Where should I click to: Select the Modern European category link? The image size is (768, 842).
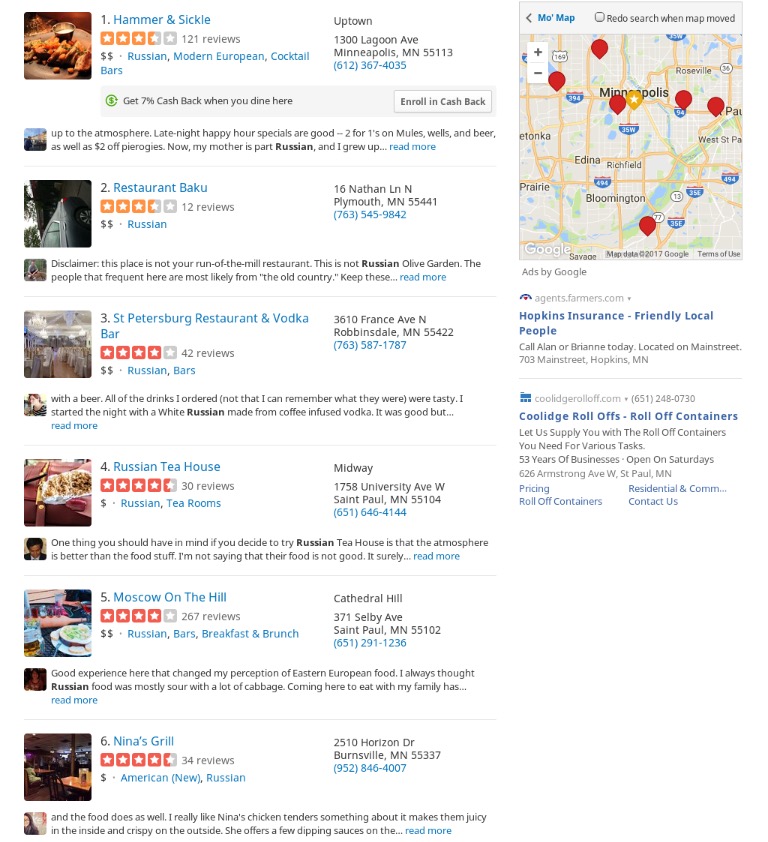219,57
